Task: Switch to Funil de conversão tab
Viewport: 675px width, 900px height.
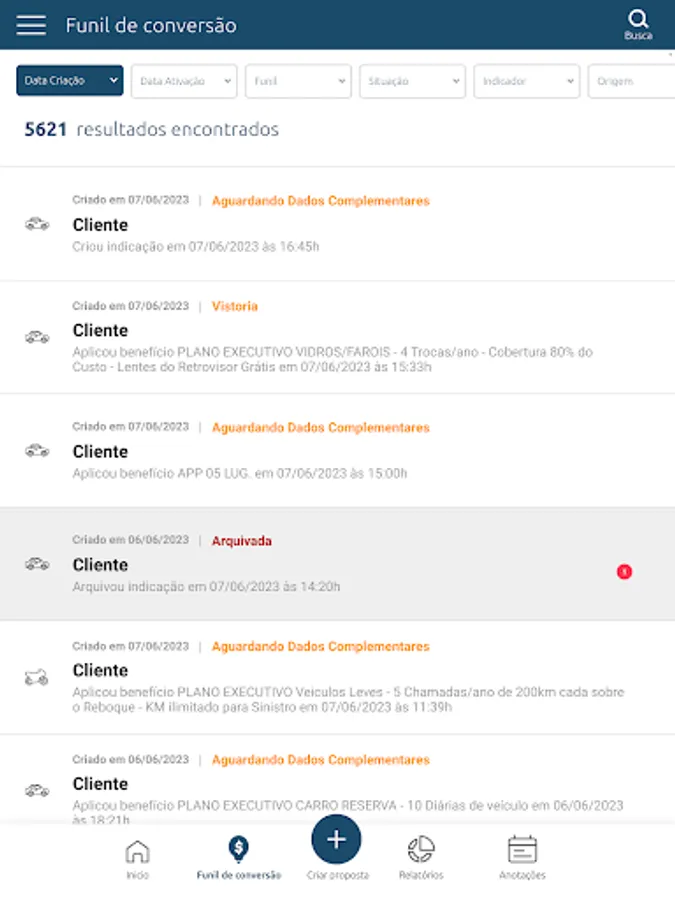Action: [x=239, y=859]
